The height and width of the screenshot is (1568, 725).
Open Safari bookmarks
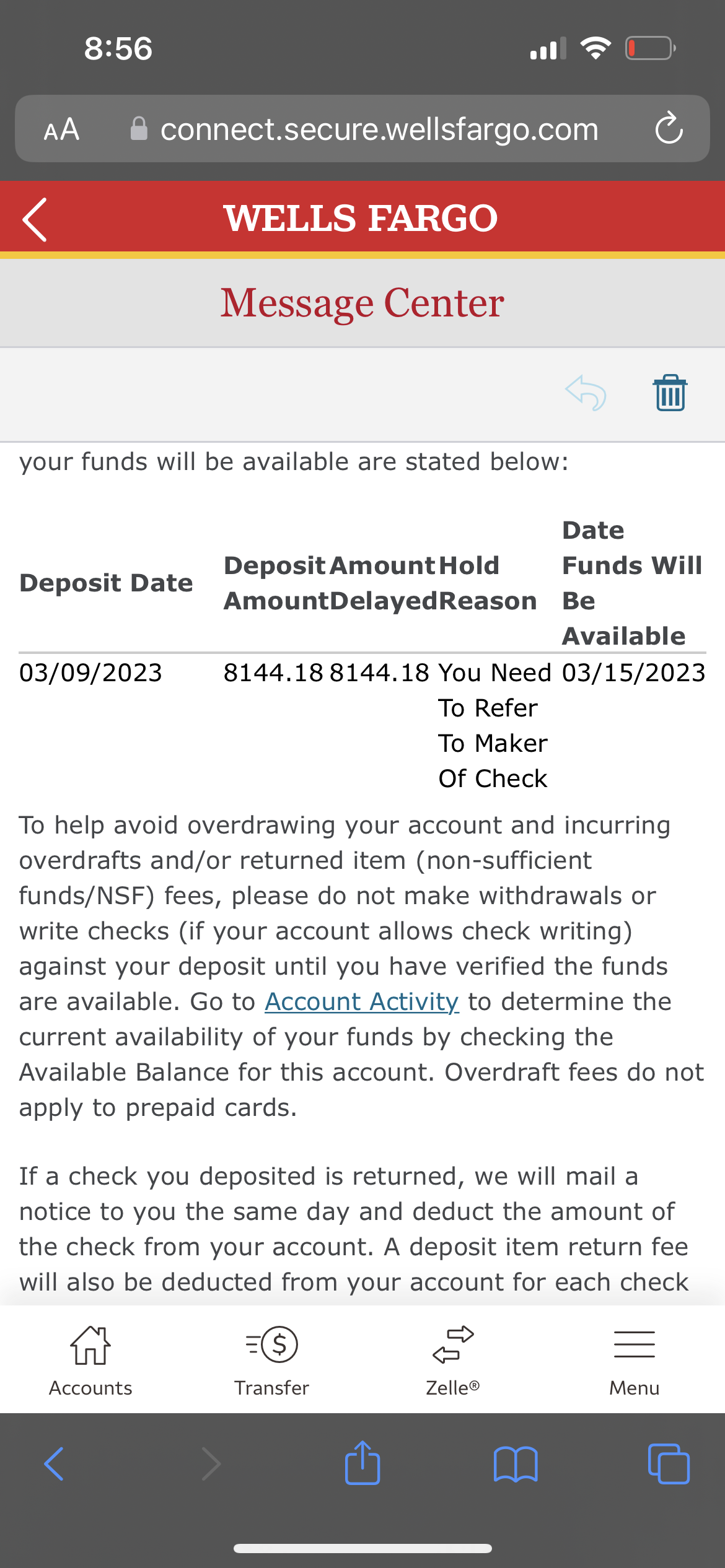point(516,1464)
